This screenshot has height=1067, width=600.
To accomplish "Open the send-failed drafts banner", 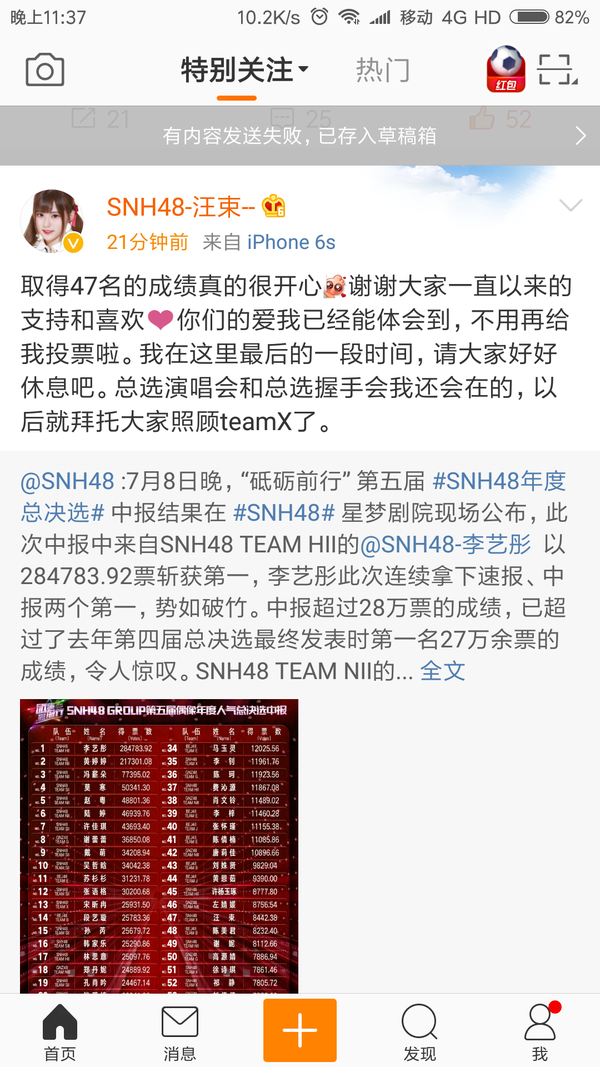I will pos(300,137).
